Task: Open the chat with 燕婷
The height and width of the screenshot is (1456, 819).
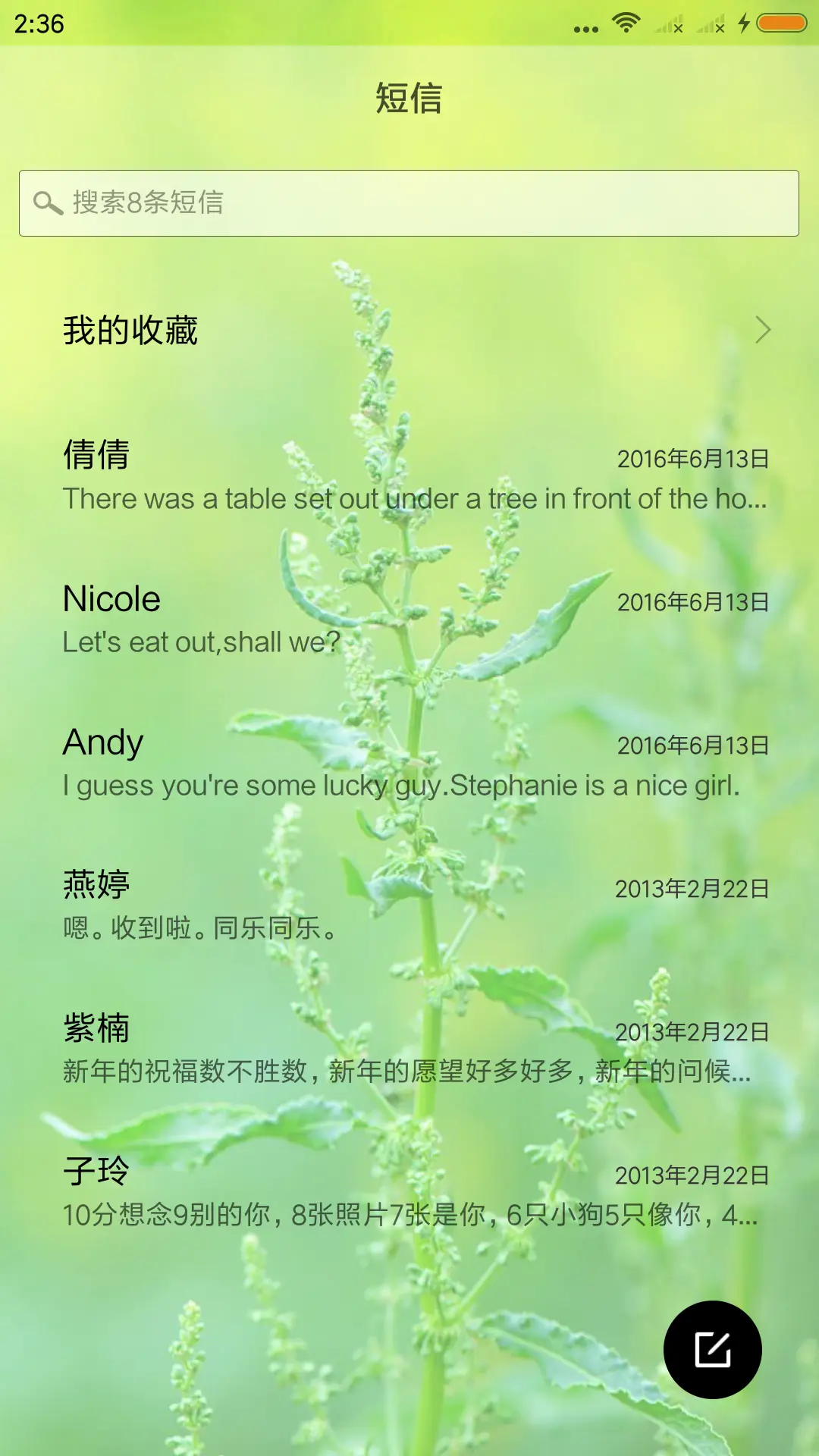Action: [x=409, y=902]
